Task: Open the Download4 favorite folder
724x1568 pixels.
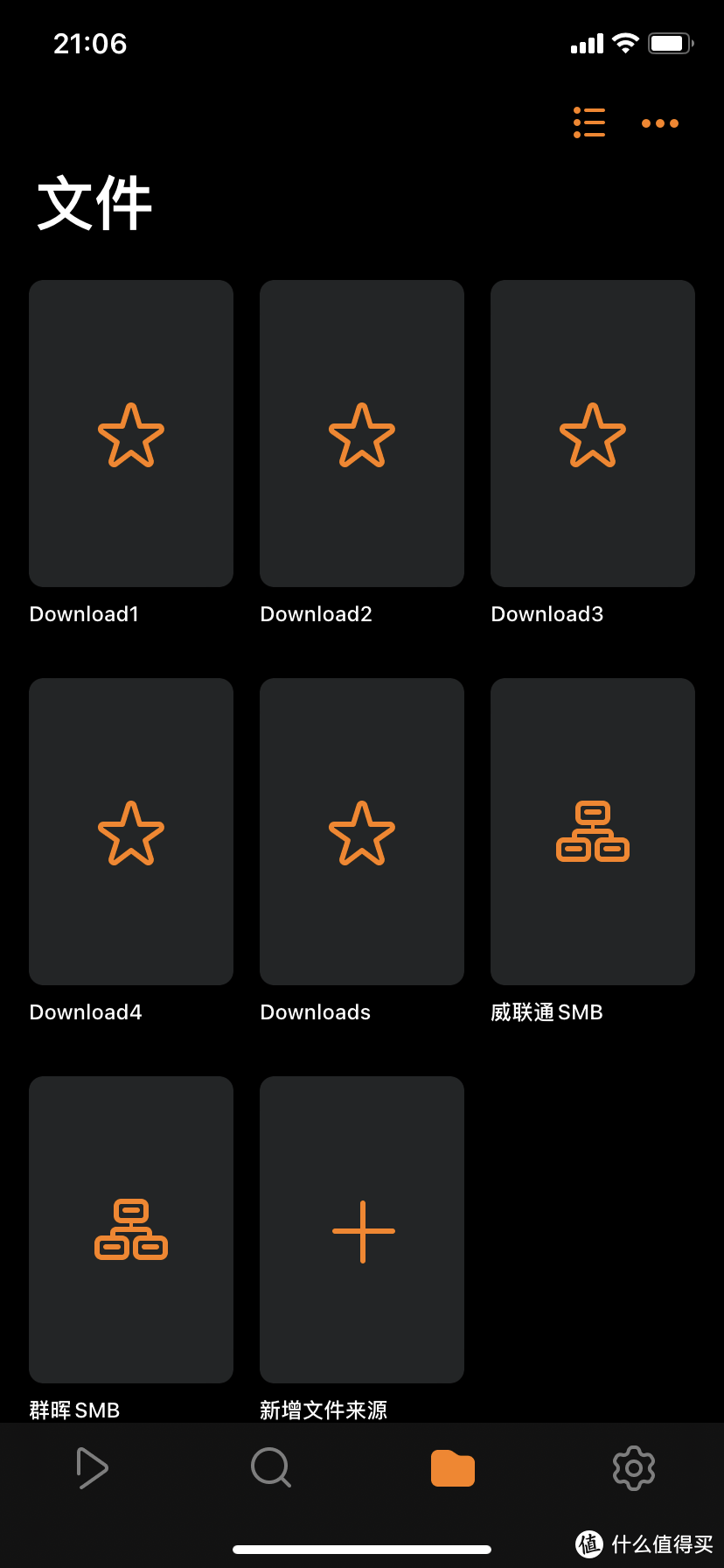Action: (x=131, y=831)
